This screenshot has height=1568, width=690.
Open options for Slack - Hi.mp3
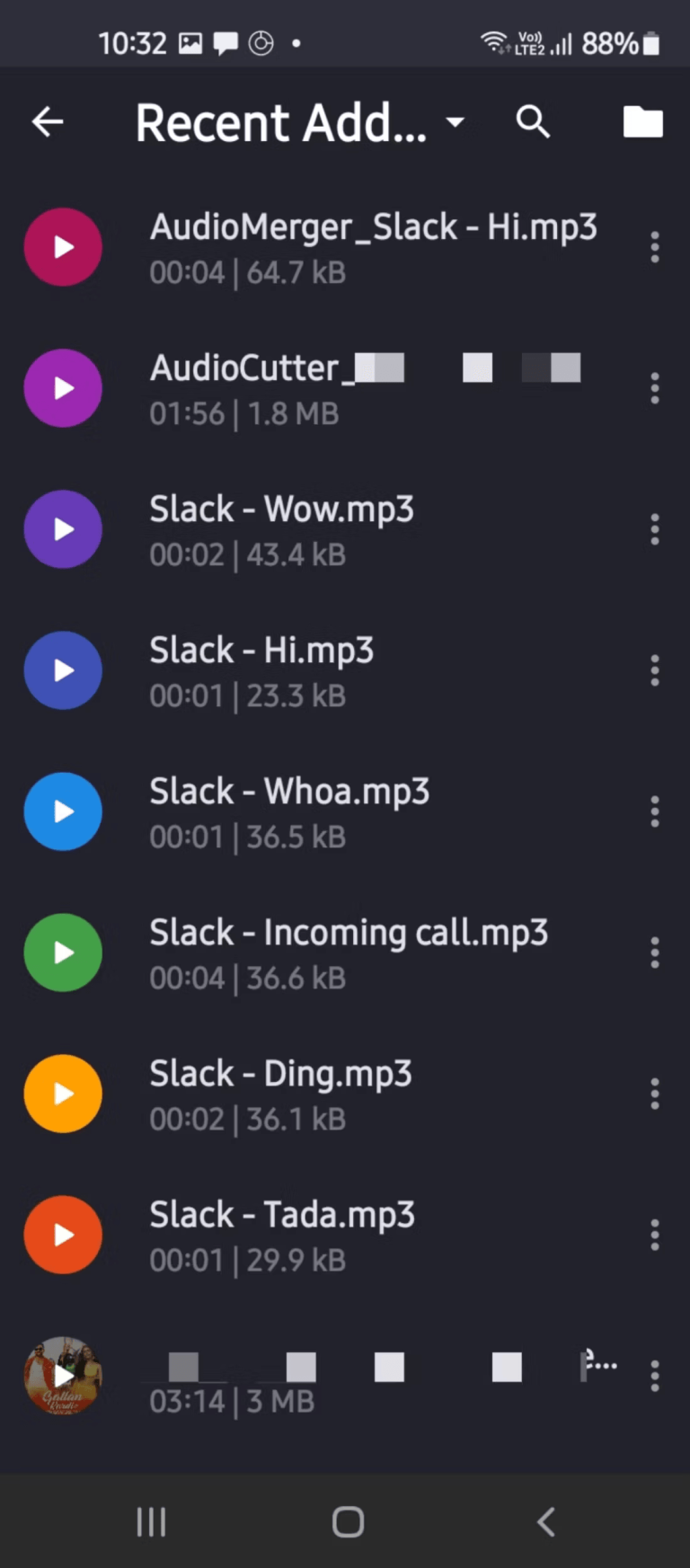[655, 670]
